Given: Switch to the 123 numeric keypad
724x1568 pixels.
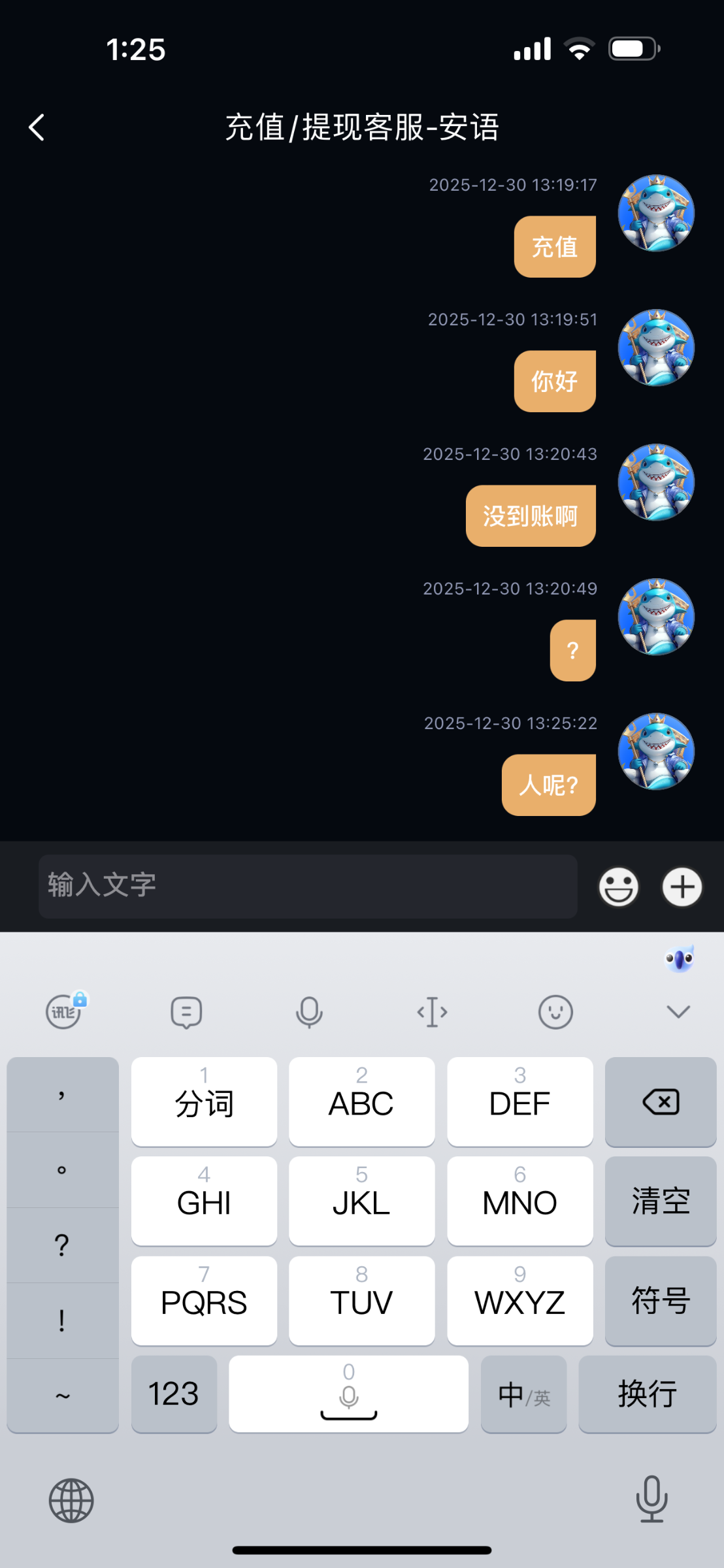Looking at the screenshot, I should coord(174,1394).
